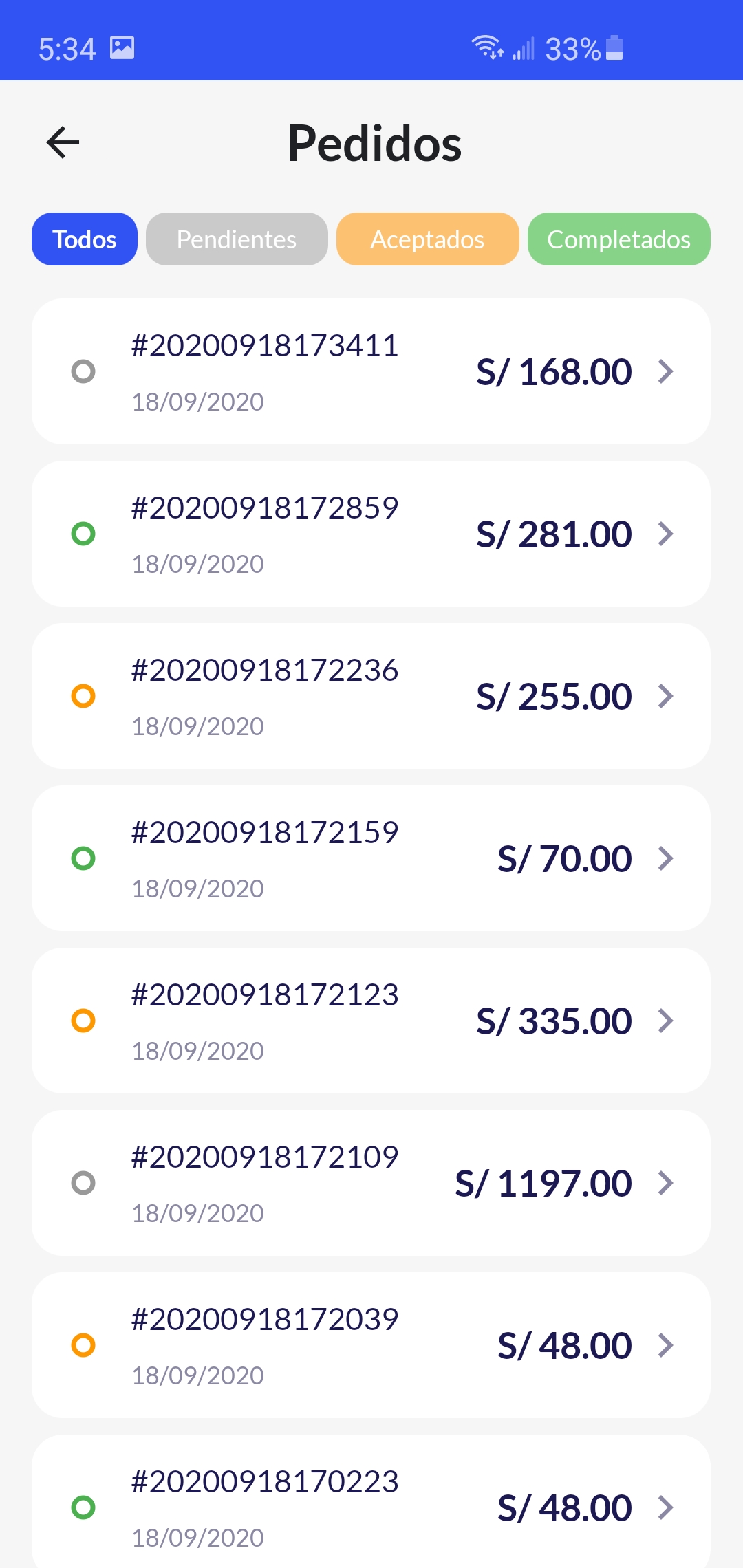View order #20200918172109 for S/ 1197.00
The height and width of the screenshot is (1568, 743).
click(371, 1183)
